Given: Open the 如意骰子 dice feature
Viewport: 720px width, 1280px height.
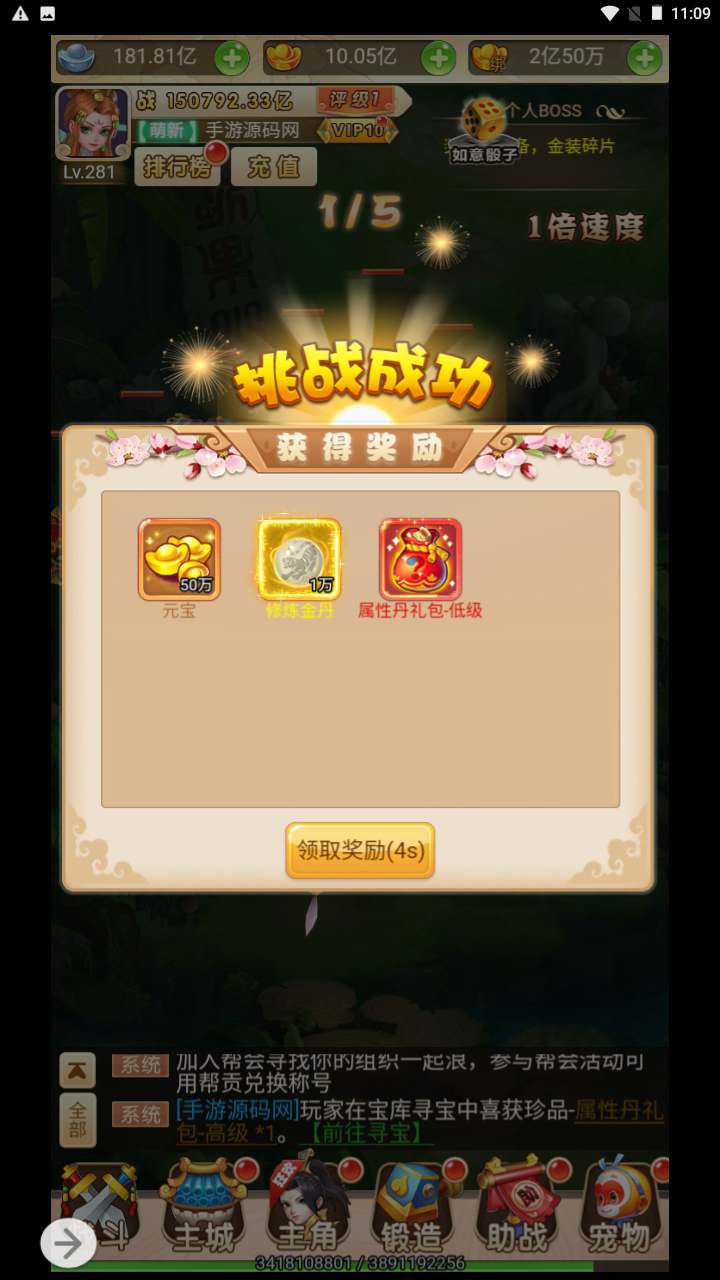Looking at the screenshot, I should [x=484, y=130].
